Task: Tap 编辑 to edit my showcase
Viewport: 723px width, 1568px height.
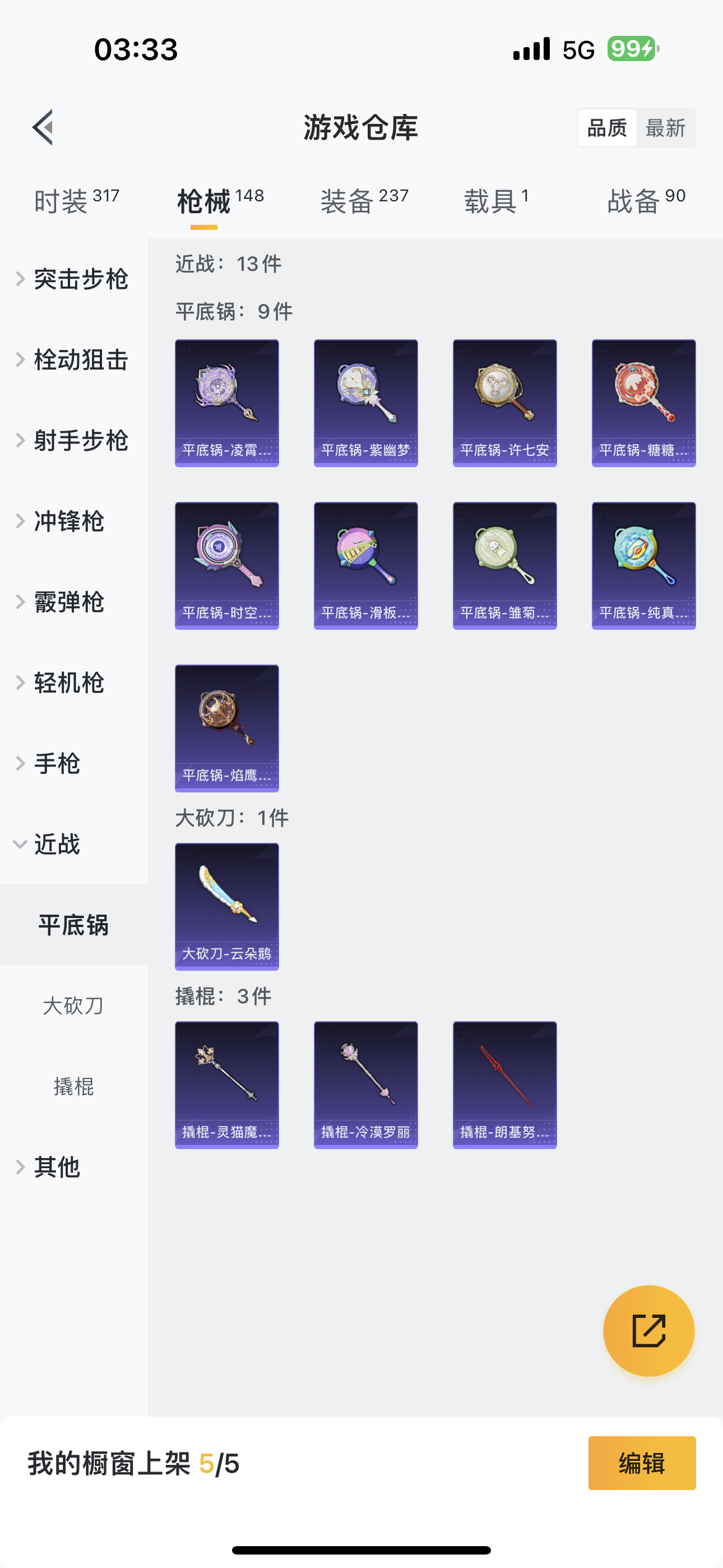Action: point(641,1463)
